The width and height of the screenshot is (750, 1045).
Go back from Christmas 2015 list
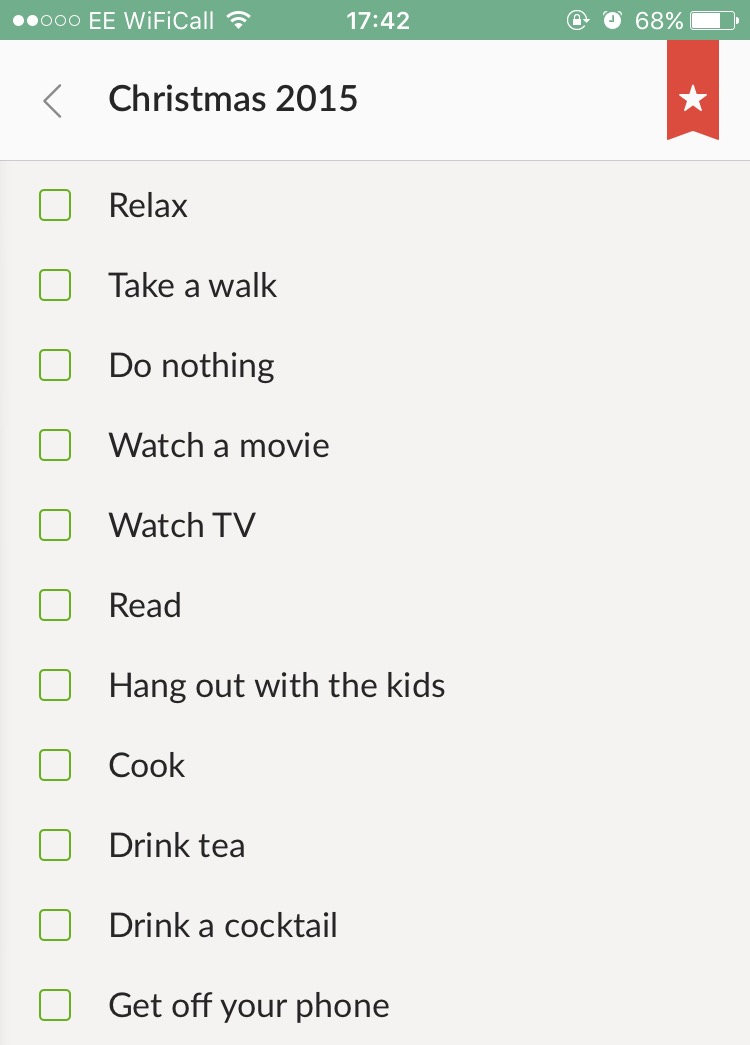coord(53,101)
